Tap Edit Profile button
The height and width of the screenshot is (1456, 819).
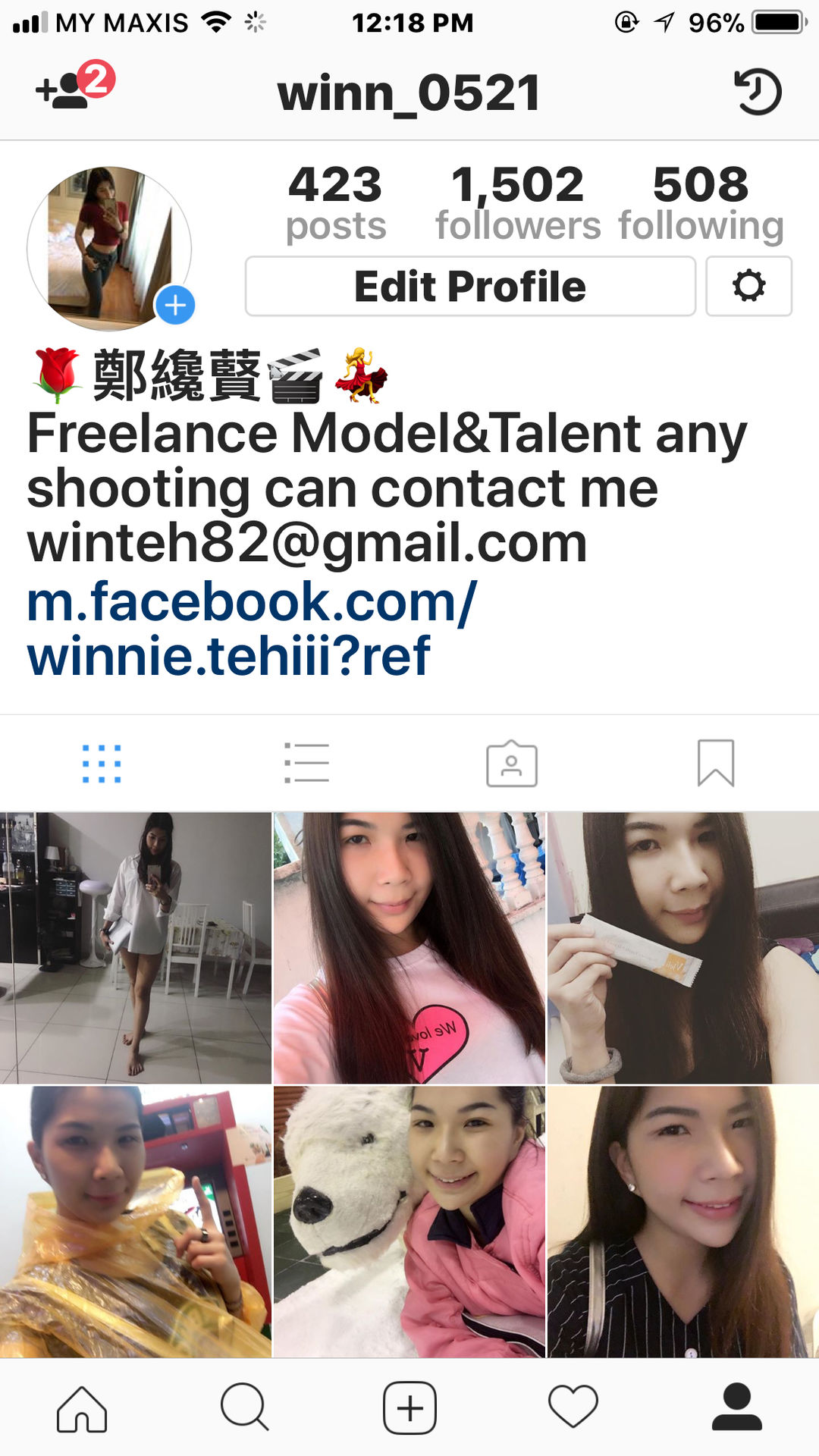470,286
